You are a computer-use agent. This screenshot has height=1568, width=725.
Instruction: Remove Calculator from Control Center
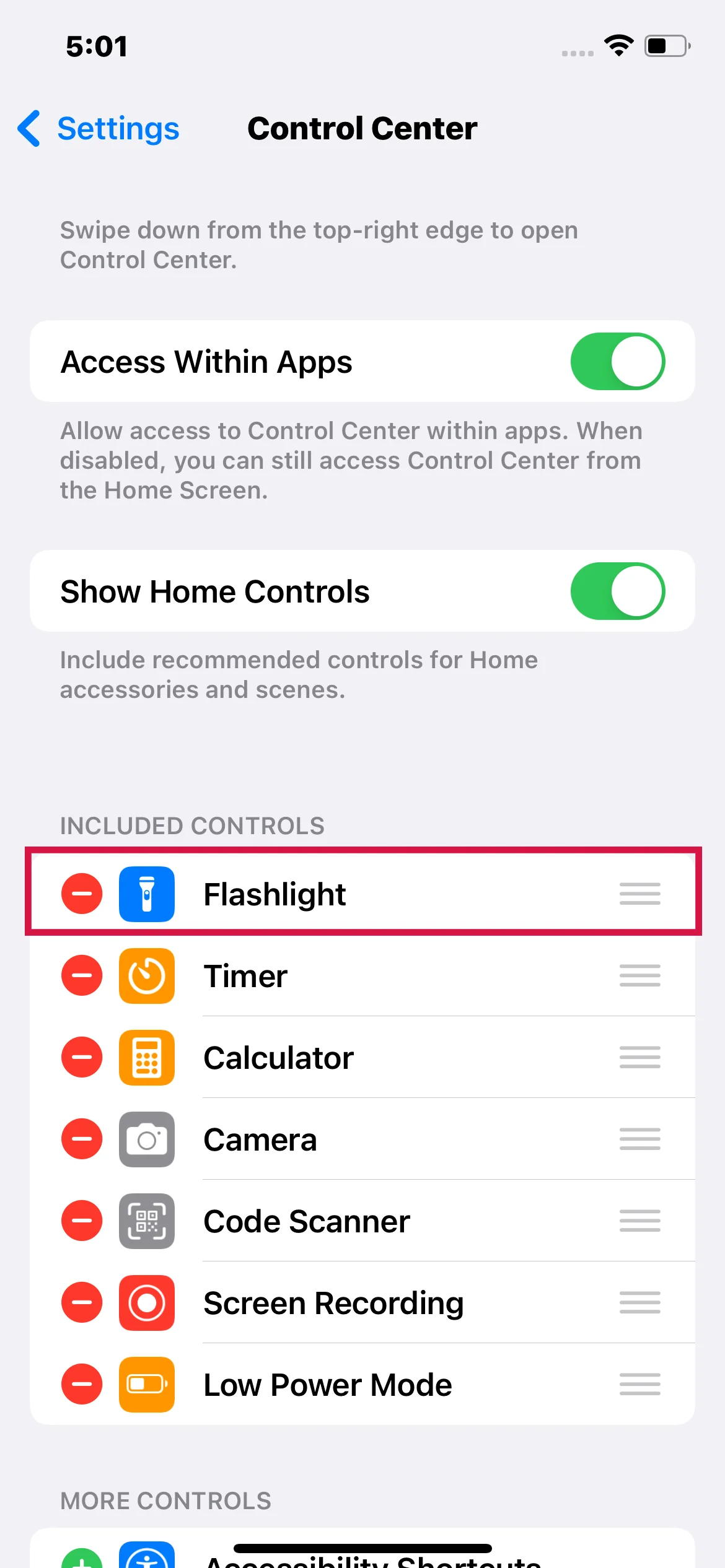point(82,1057)
